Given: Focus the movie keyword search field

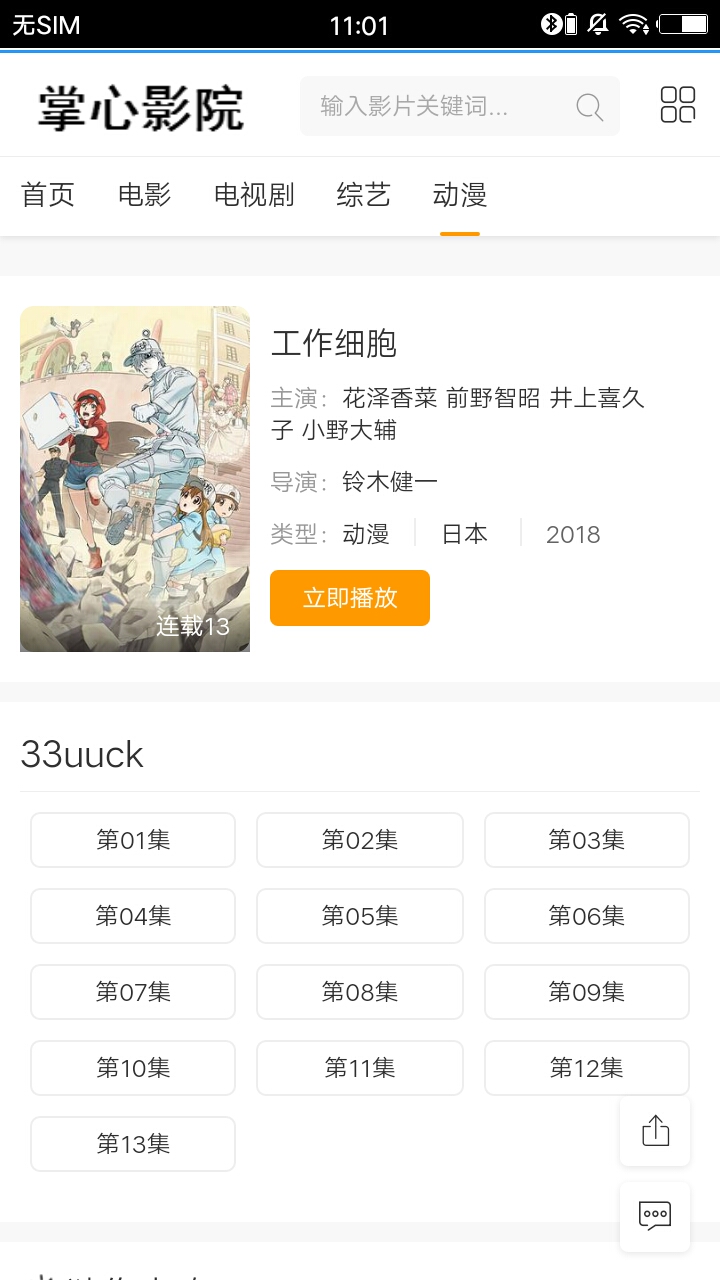Looking at the screenshot, I should point(440,106).
